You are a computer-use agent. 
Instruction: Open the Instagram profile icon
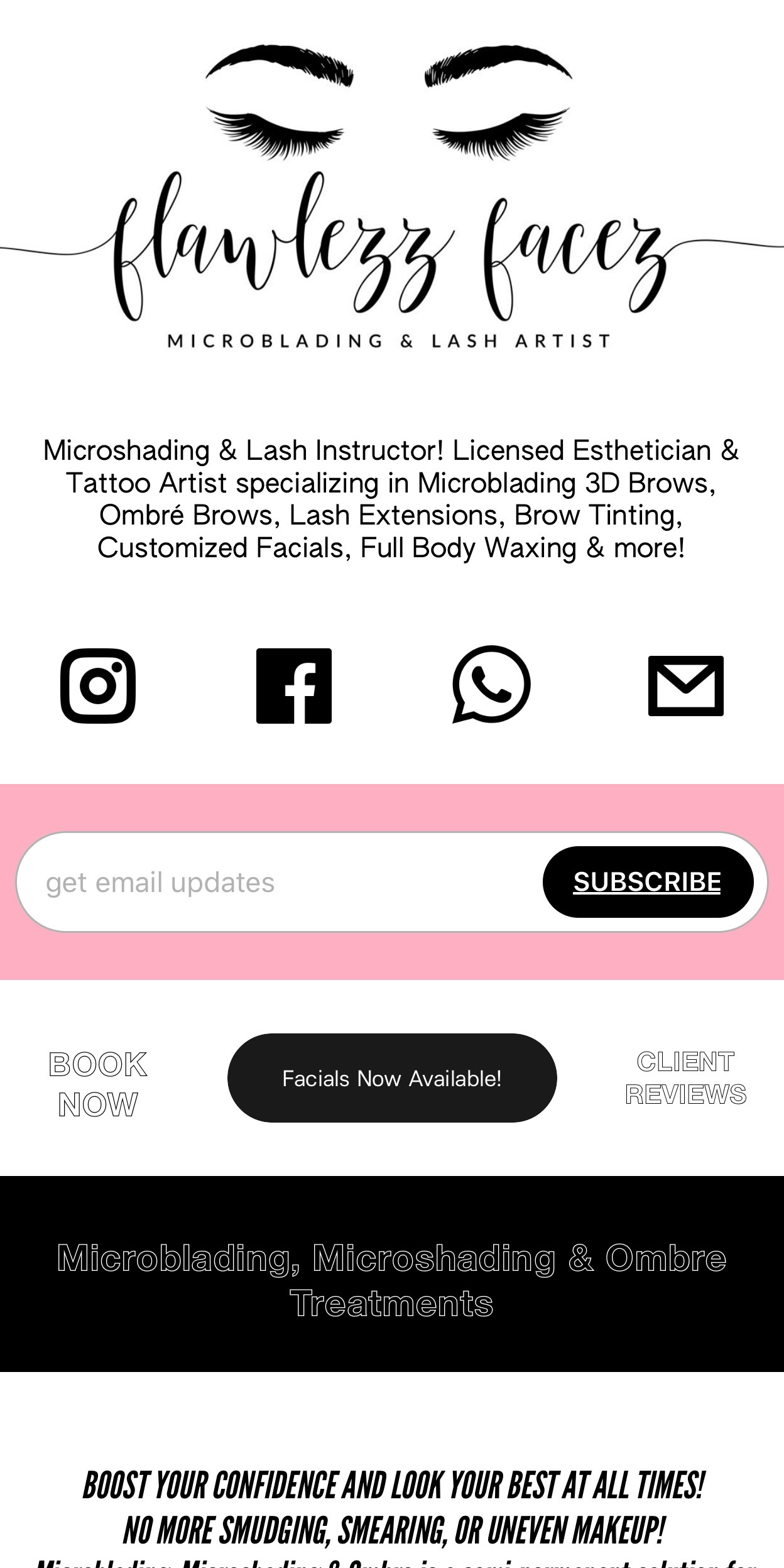98,685
